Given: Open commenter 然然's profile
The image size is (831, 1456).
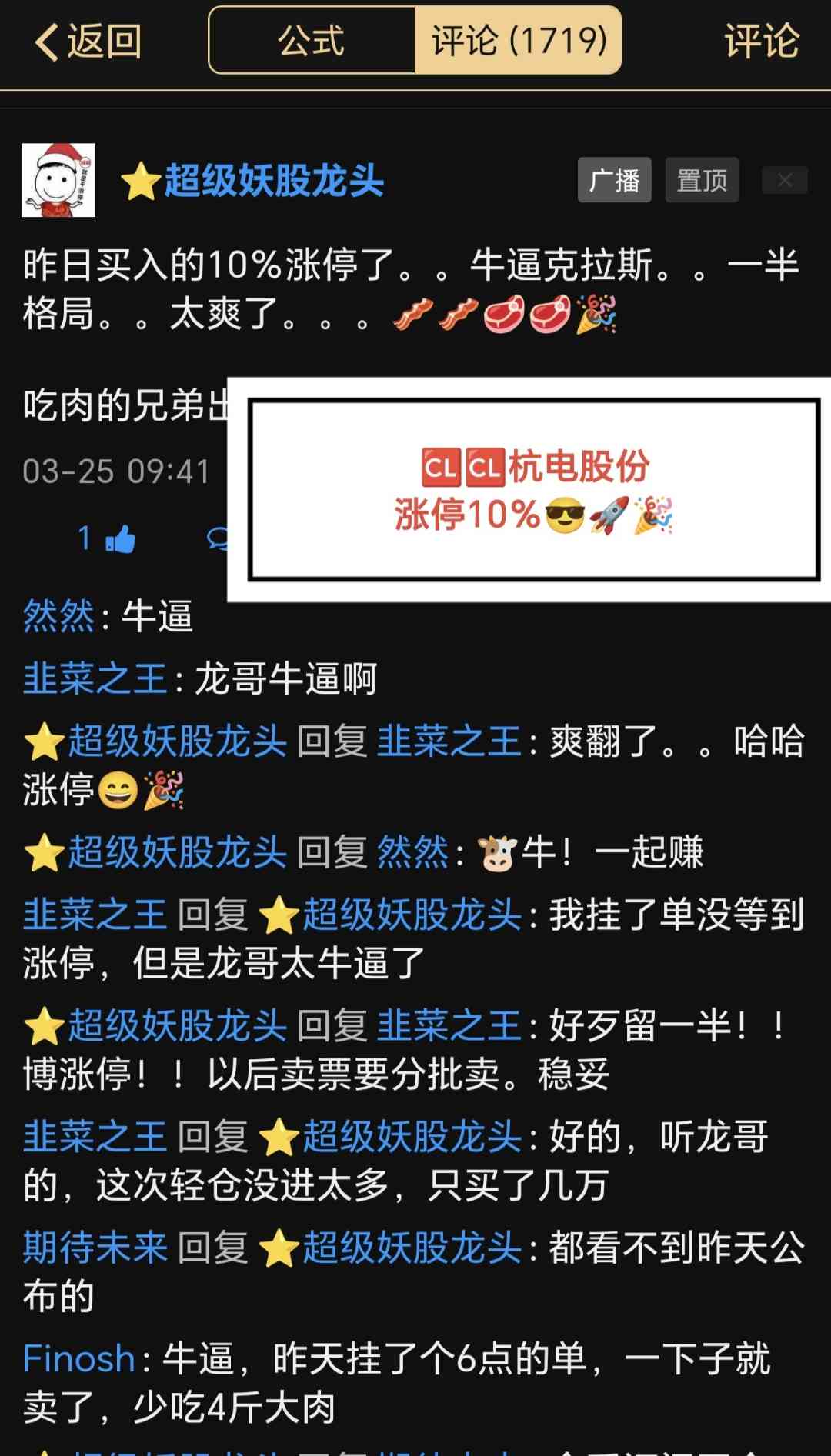Looking at the screenshot, I should point(58,616).
